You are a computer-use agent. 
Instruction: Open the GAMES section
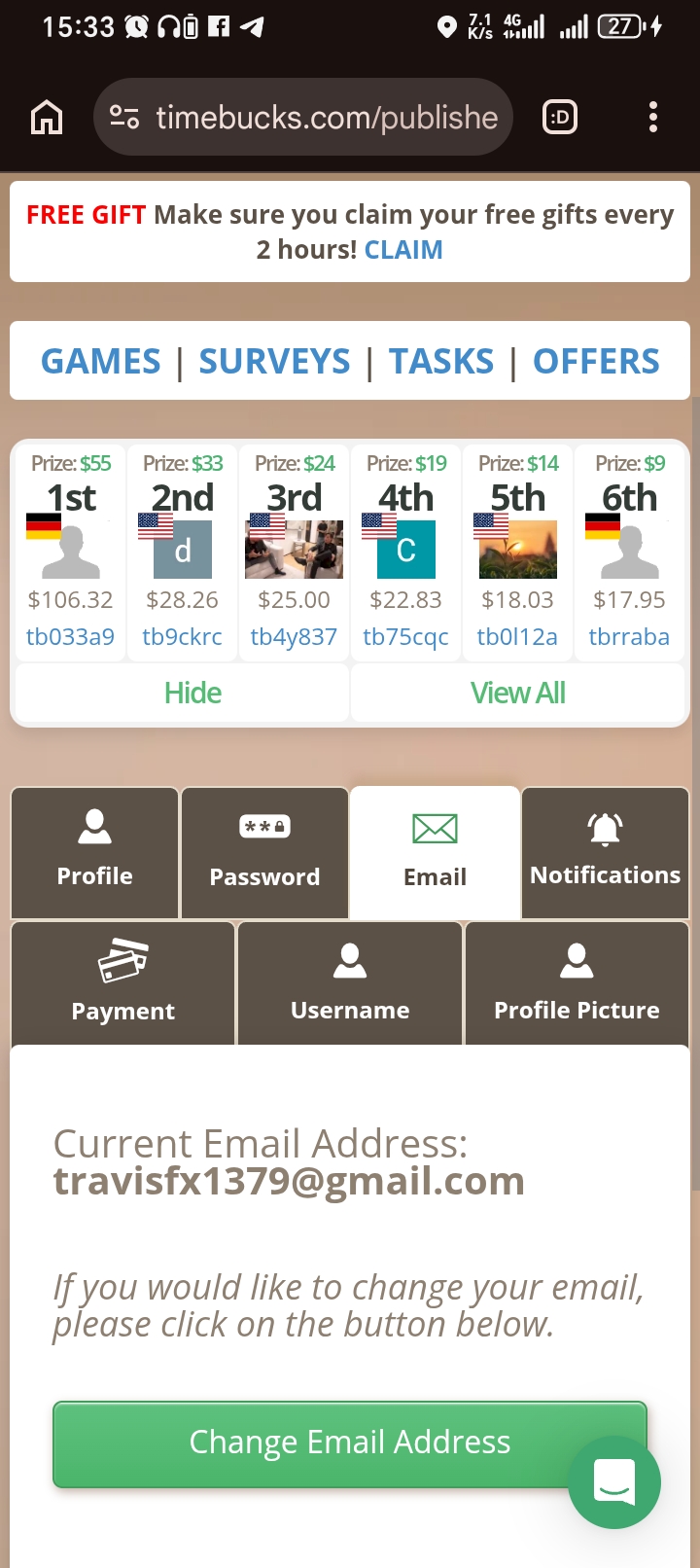point(101,362)
